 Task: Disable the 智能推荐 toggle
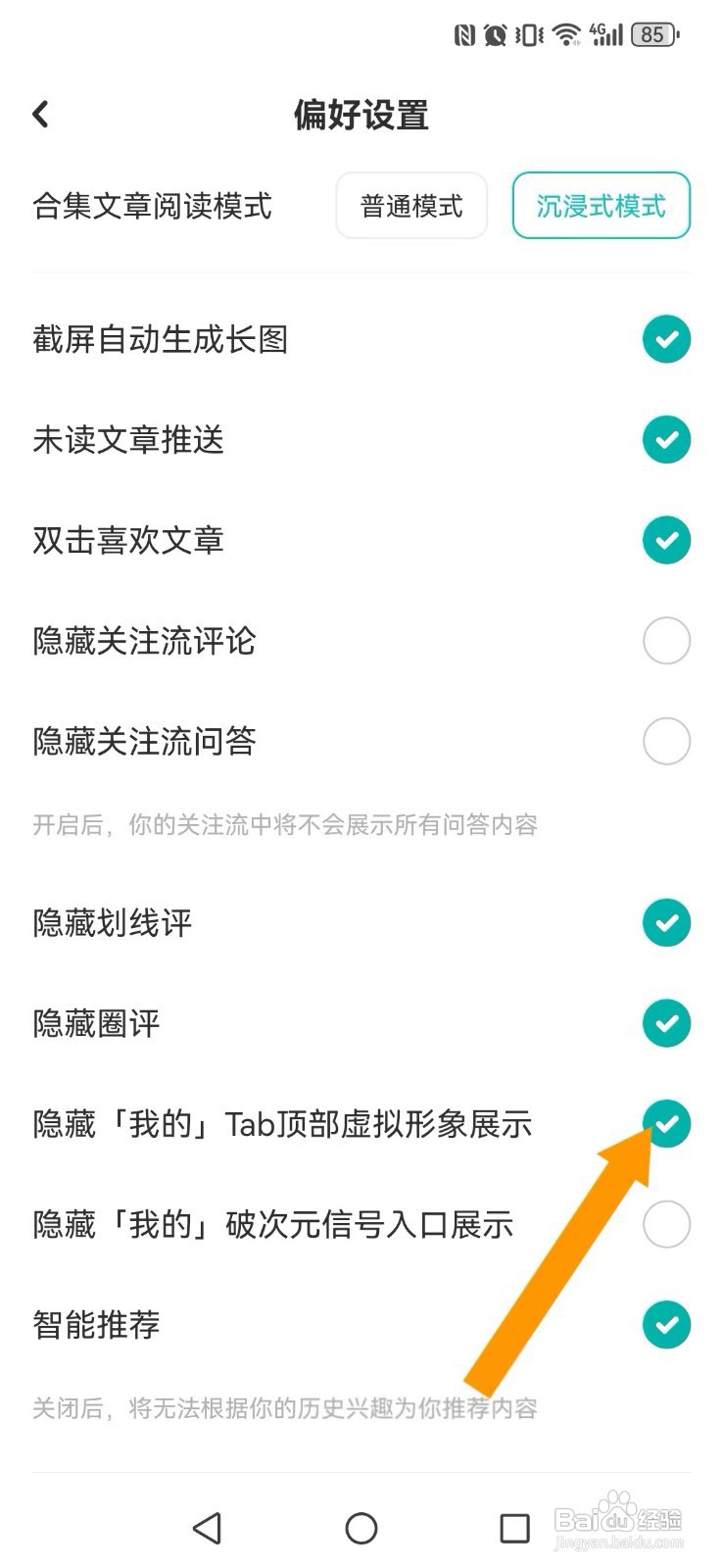click(x=667, y=1324)
